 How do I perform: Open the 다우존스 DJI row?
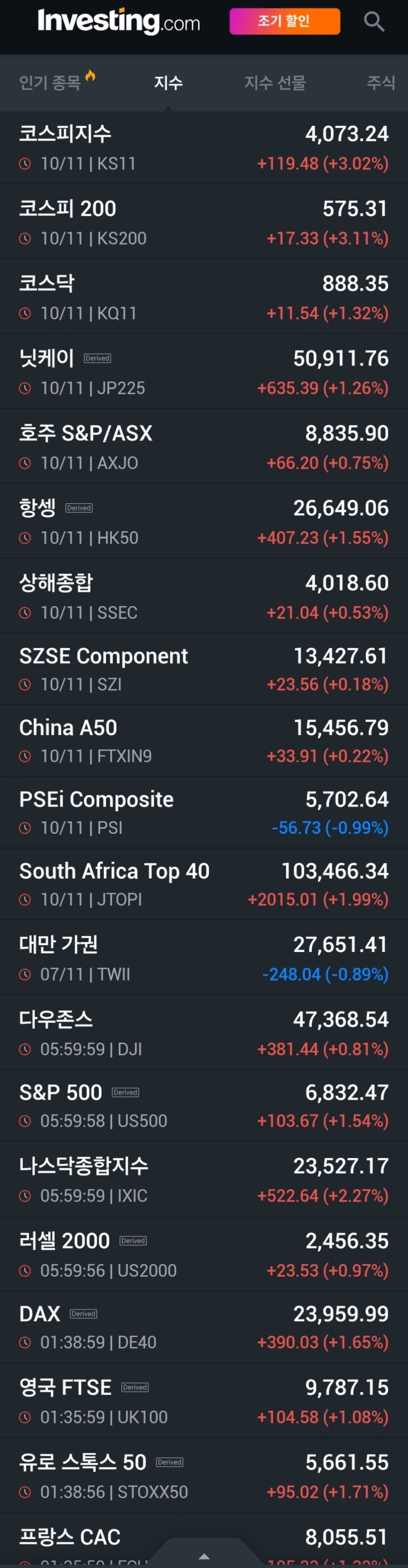pos(204,1033)
